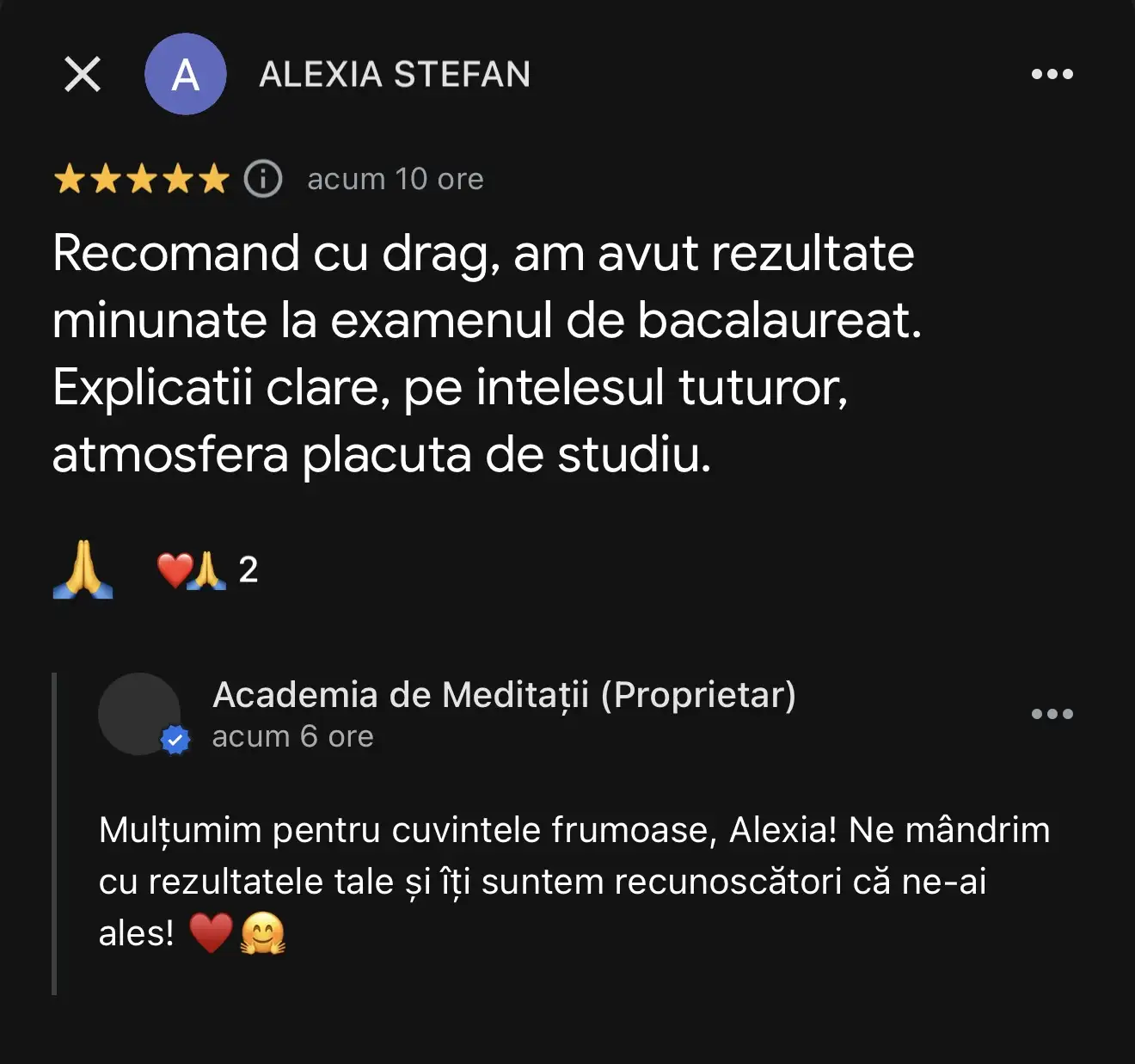Open the Academia de Meditații owner profile
This screenshot has height=1064, width=1135.
(x=139, y=714)
